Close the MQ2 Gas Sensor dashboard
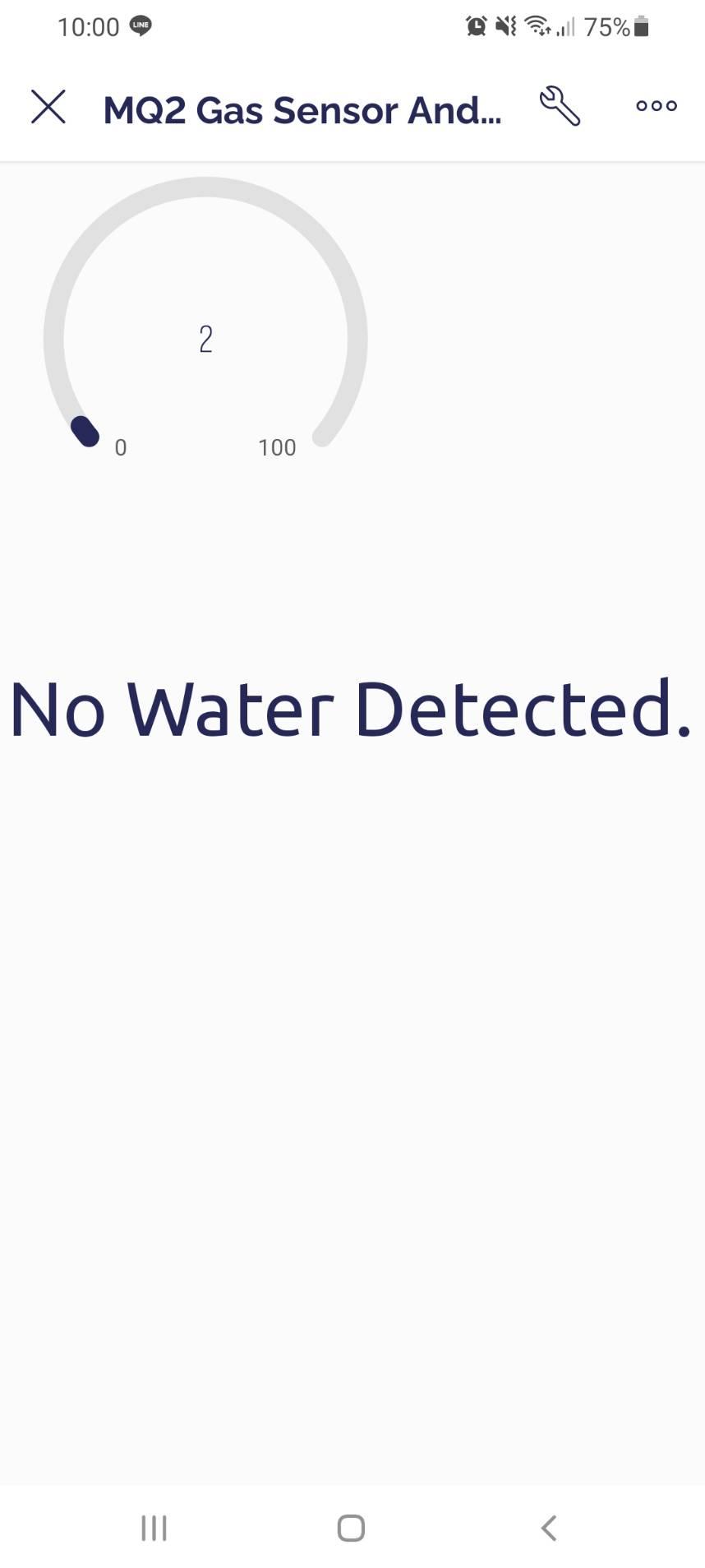705x1568 pixels. pos(49,106)
